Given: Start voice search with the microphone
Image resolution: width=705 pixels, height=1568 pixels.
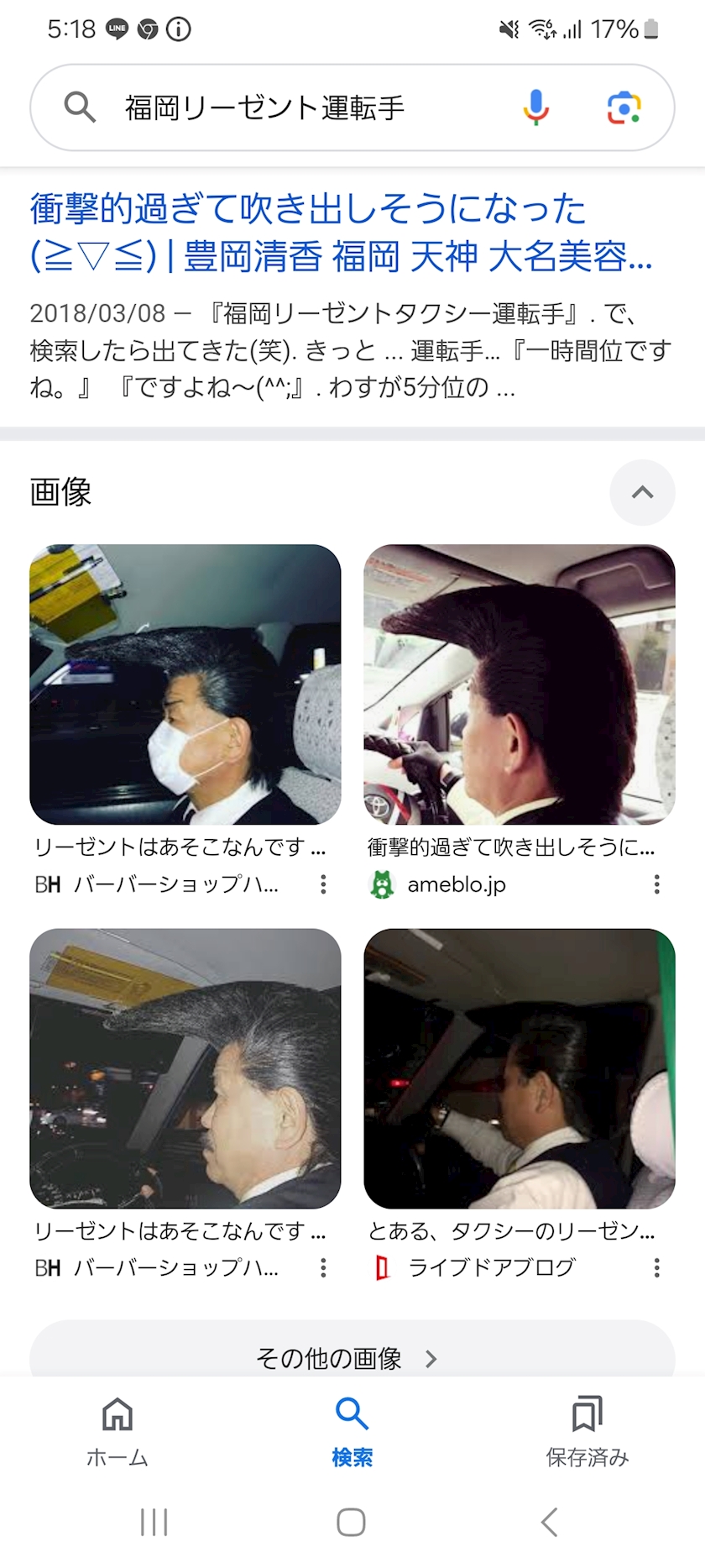Looking at the screenshot, I should (x=535, y=108).
